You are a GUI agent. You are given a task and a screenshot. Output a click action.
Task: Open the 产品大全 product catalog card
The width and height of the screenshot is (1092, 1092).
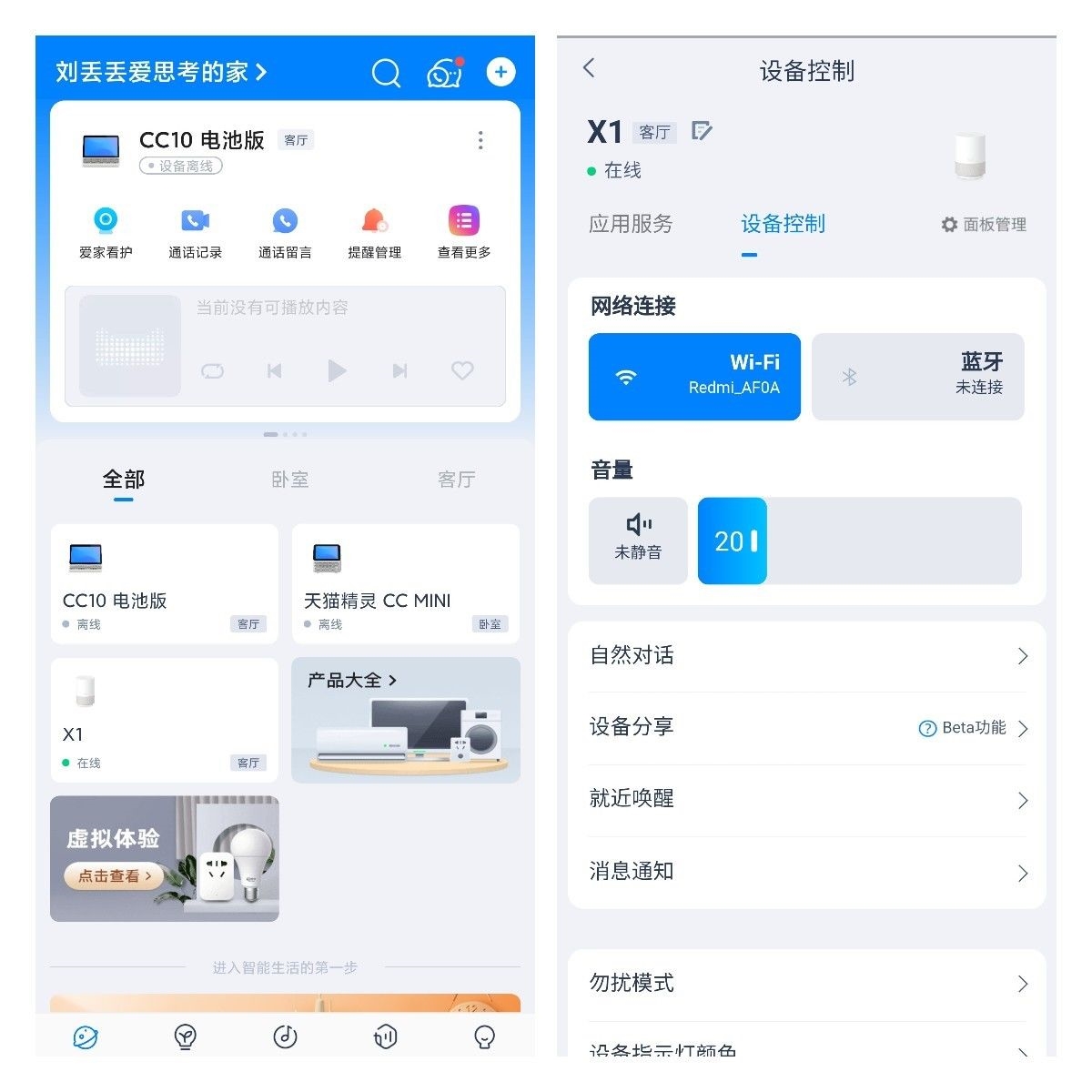pyautogui.click(x=406, y=720)
